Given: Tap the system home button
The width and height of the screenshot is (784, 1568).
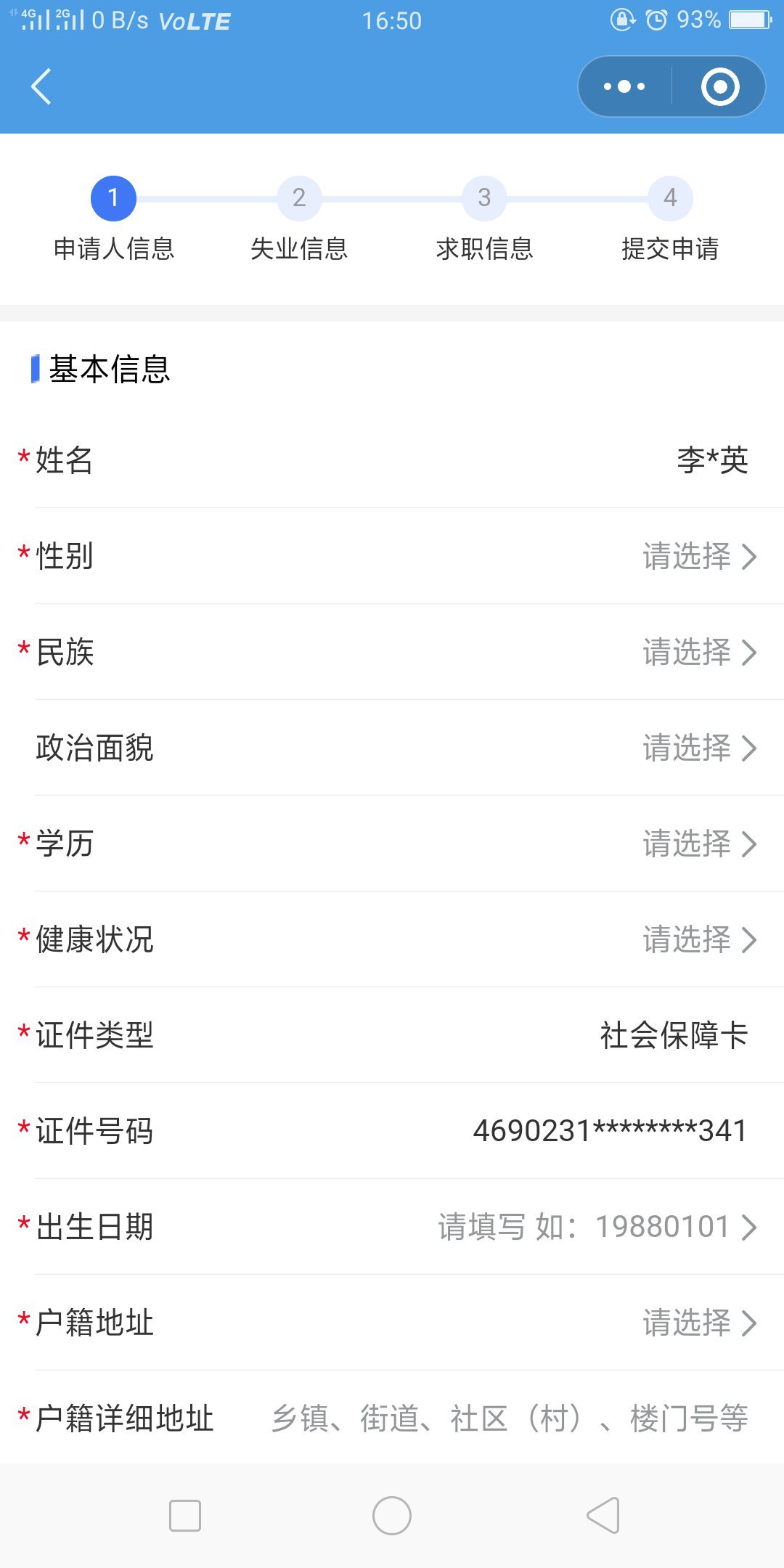Looking at the screenshot, I should coord(392,1516).
